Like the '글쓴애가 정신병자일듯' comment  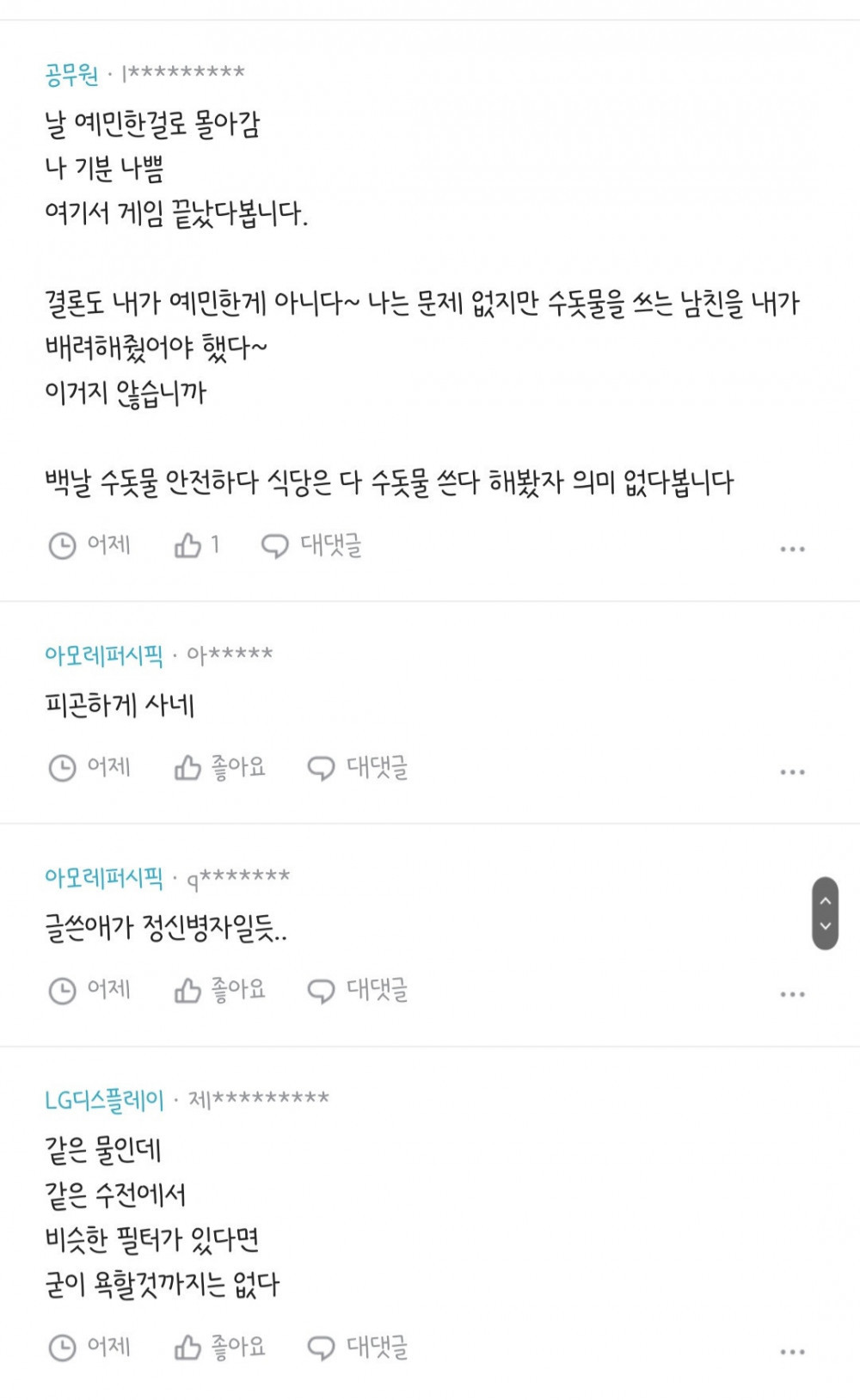coord(219,990)
